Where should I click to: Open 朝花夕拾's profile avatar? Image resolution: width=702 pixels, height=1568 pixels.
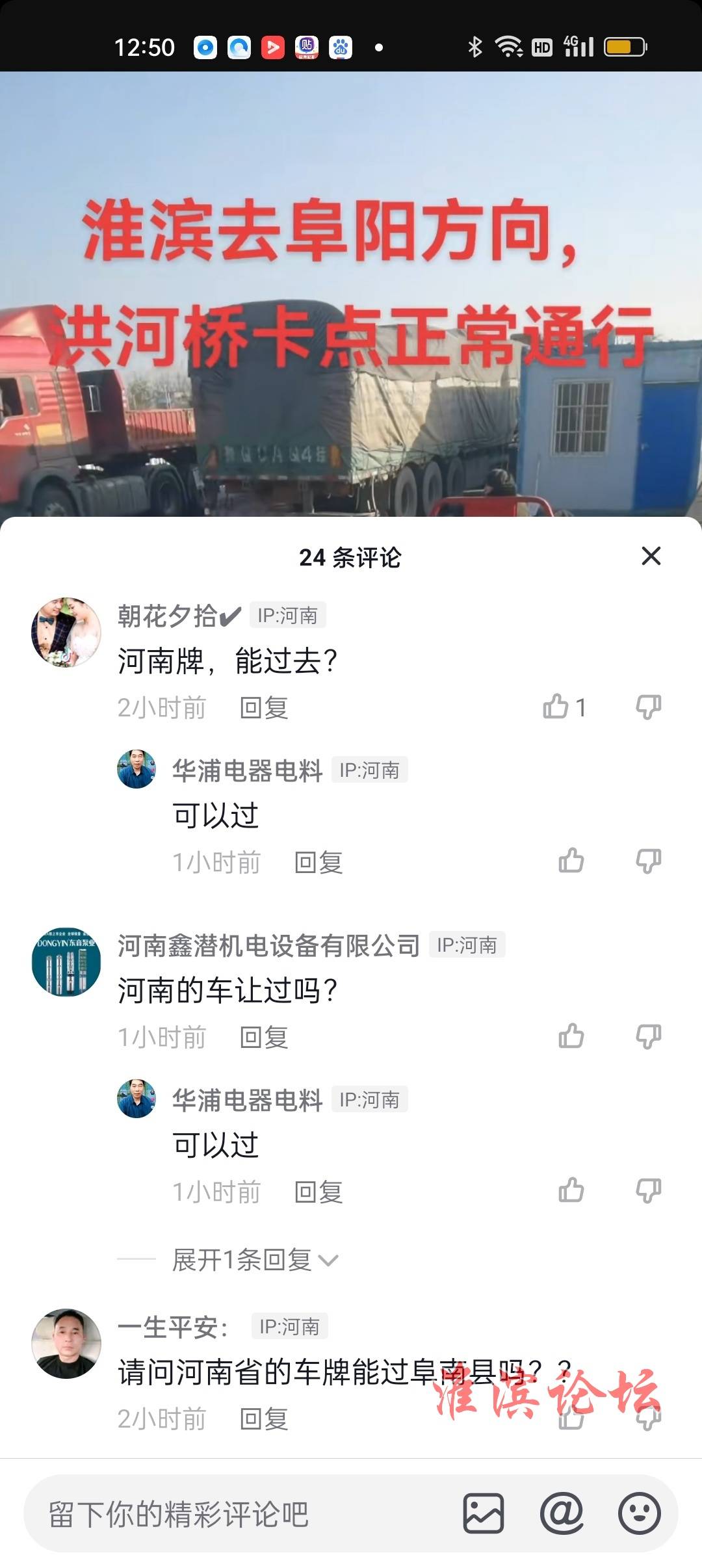[66, 632]
